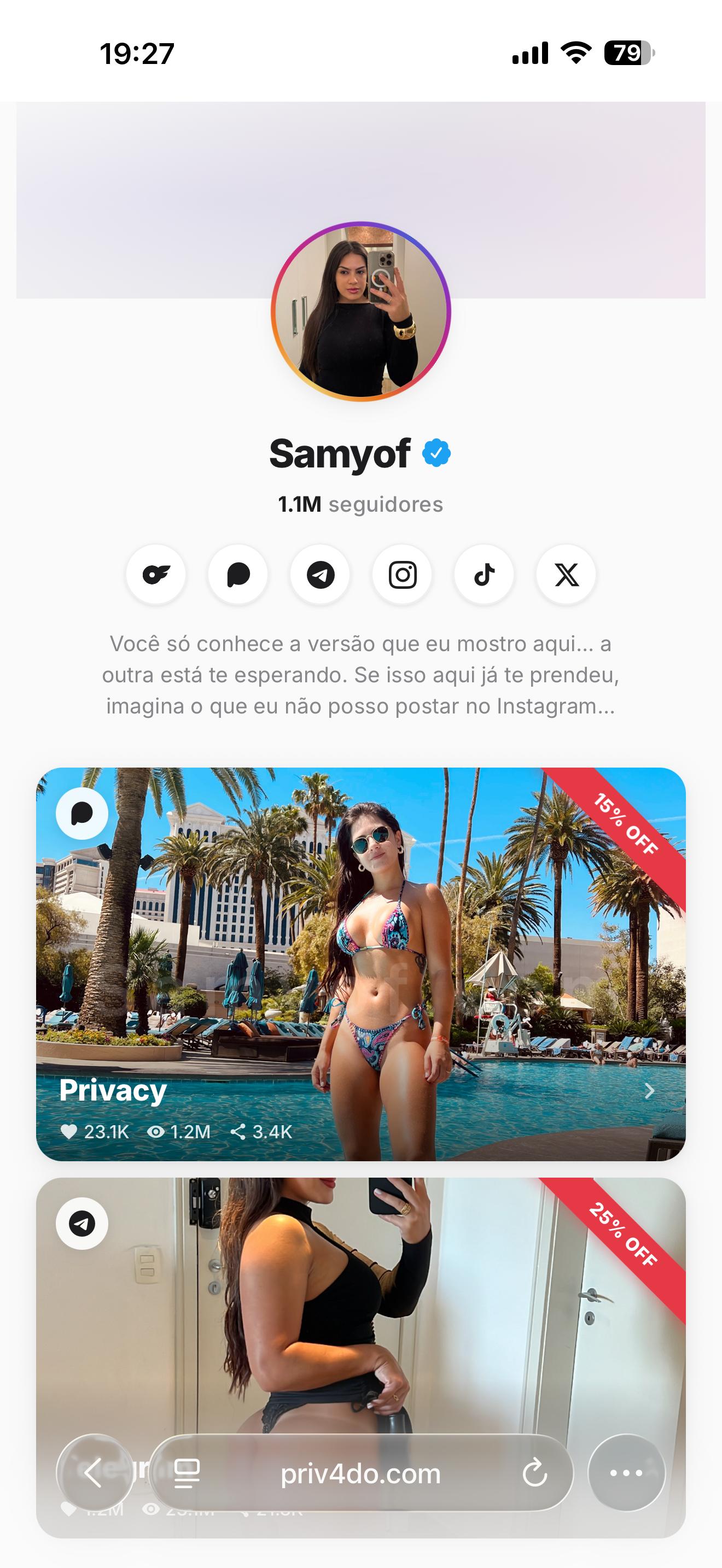Screen dimensions: 722x1568
Task: Click the 1.1M seguidores count
Action: 360,504
